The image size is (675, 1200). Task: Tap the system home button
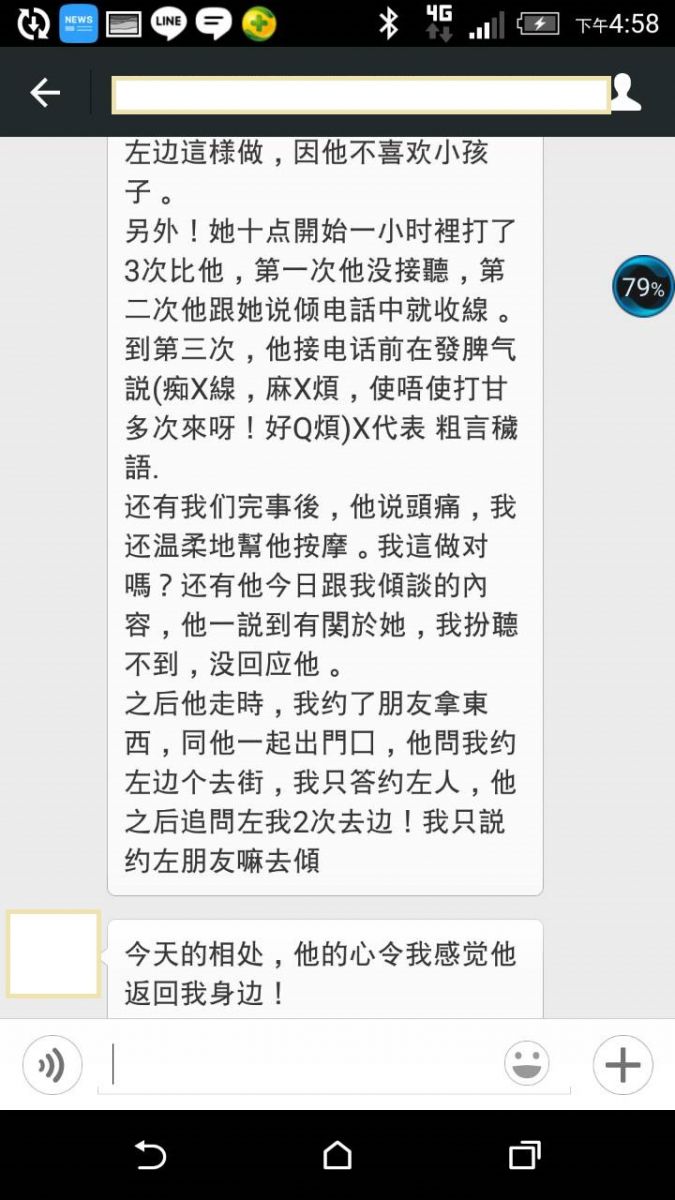tap(337, 1155)
